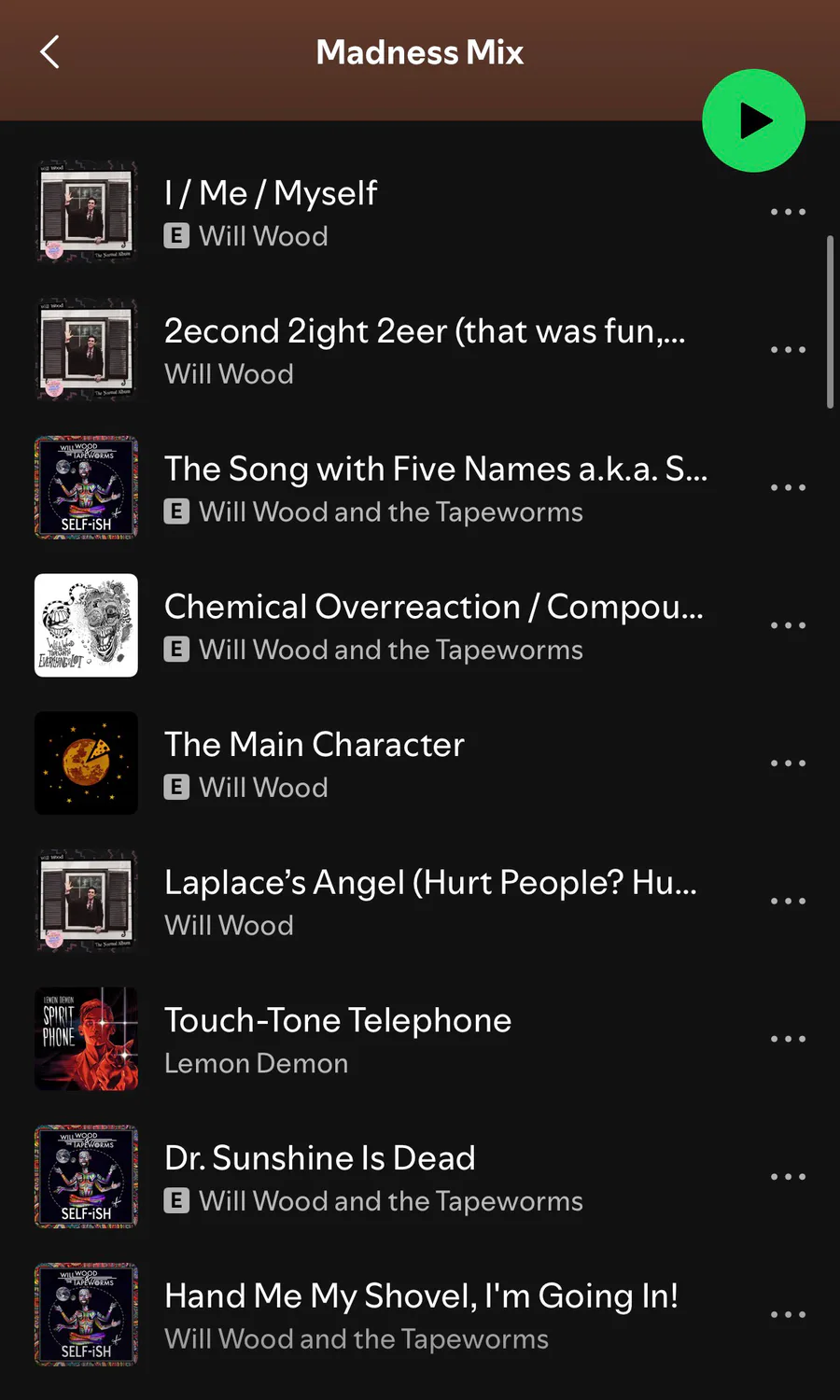
Task: Play The Main Character
Action: [314, 745]
